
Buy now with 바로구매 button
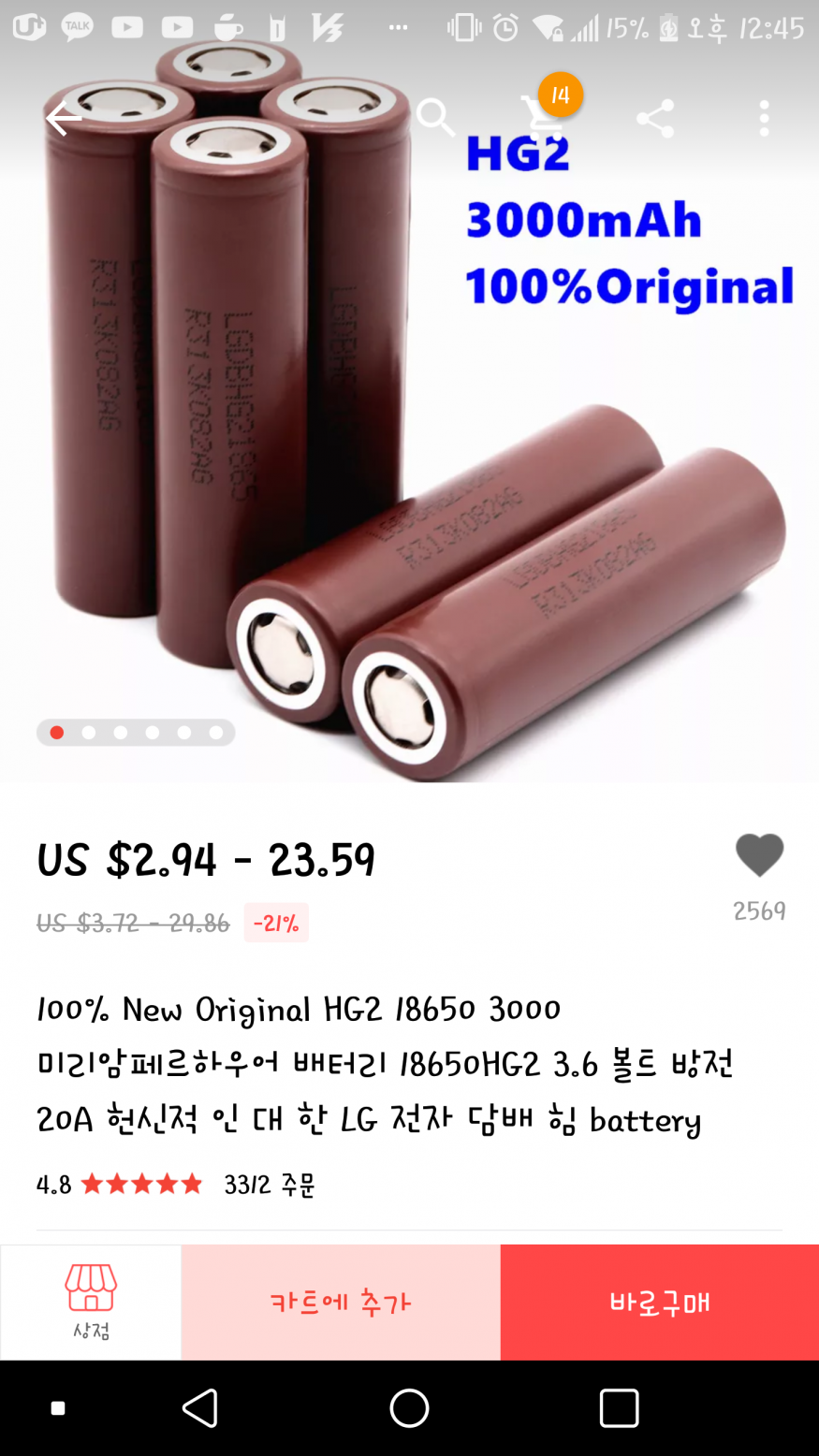[x=659, y=1302]
